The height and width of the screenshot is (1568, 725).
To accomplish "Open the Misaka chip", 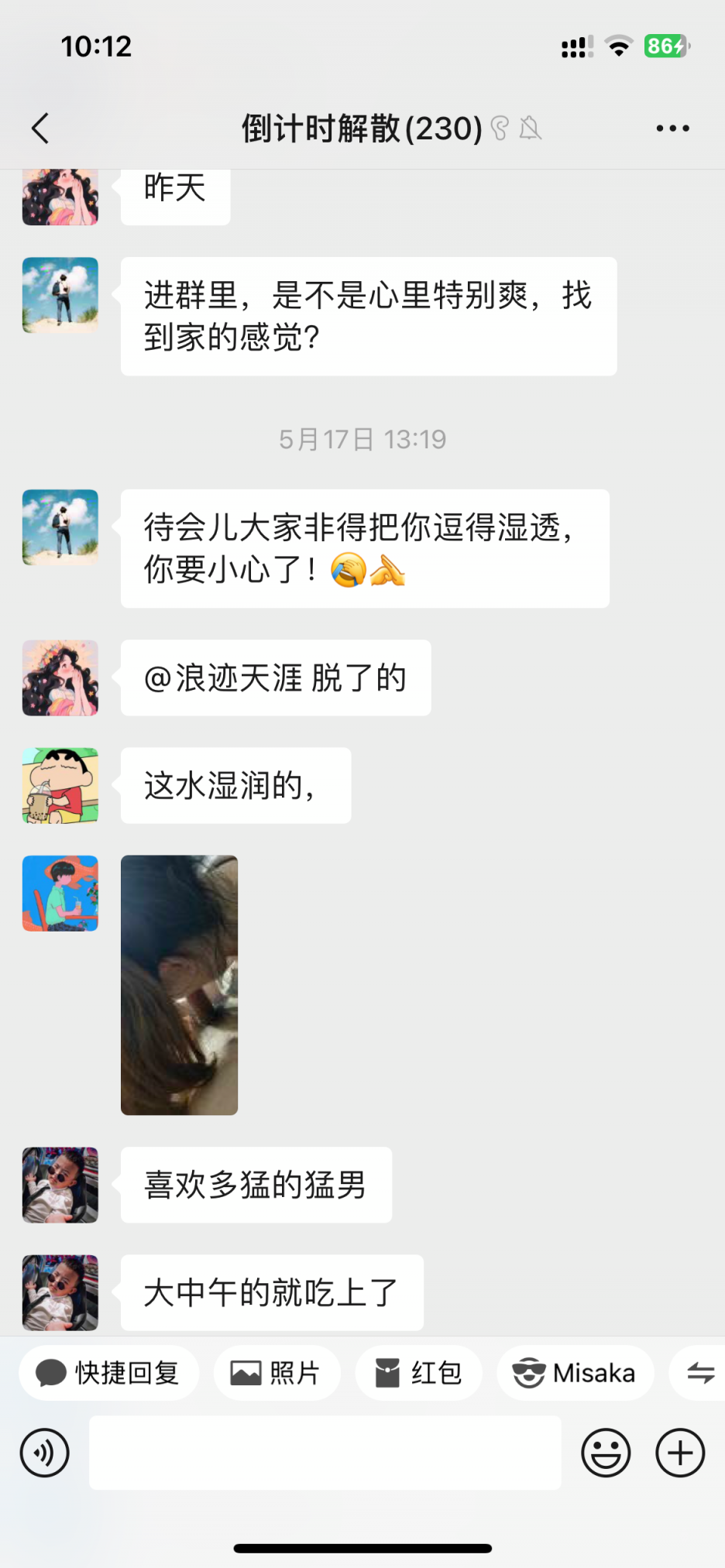I will click(x=576, y=1373).
